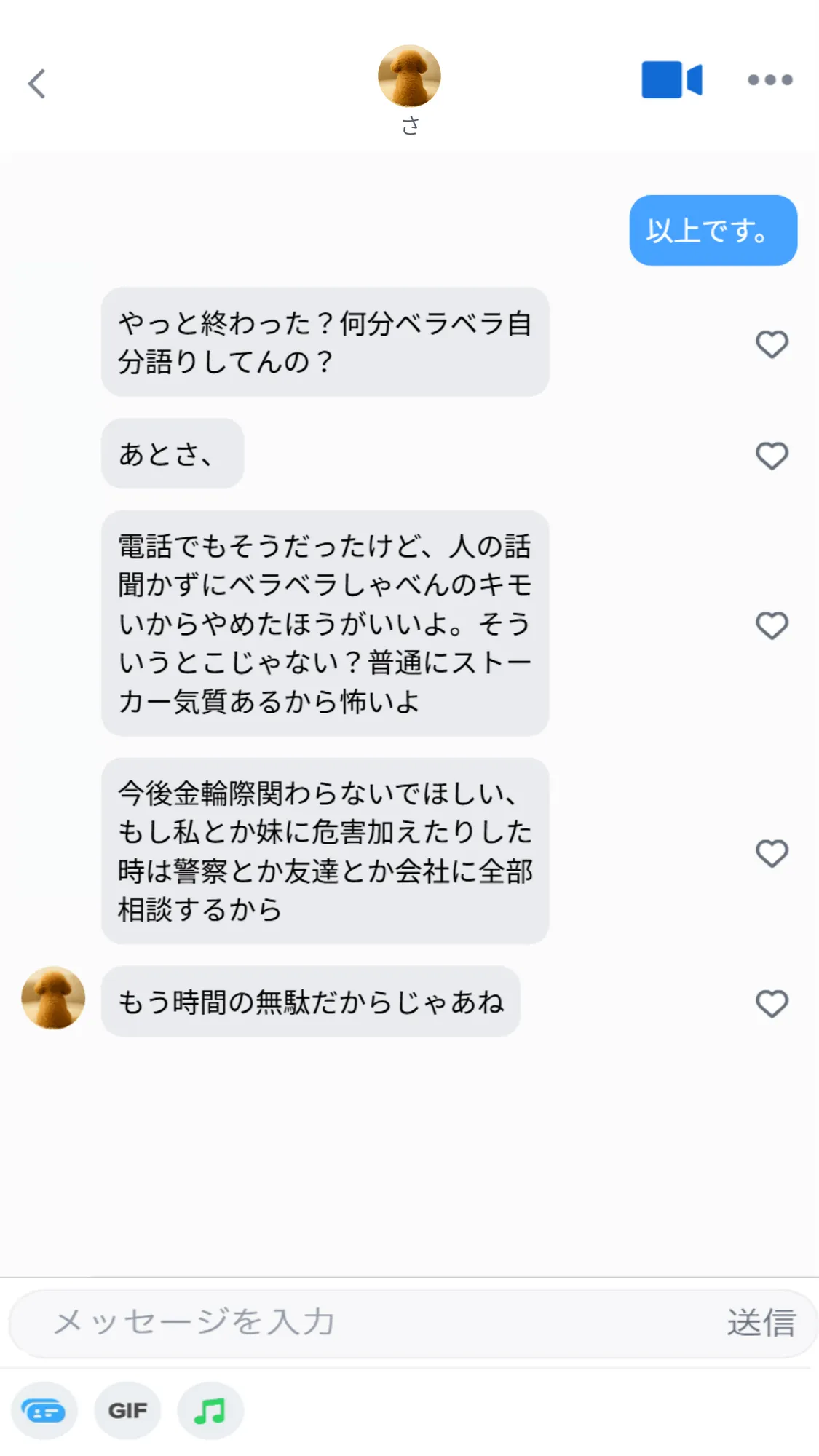Tap back arrow to return to inbox

point(37,84)
